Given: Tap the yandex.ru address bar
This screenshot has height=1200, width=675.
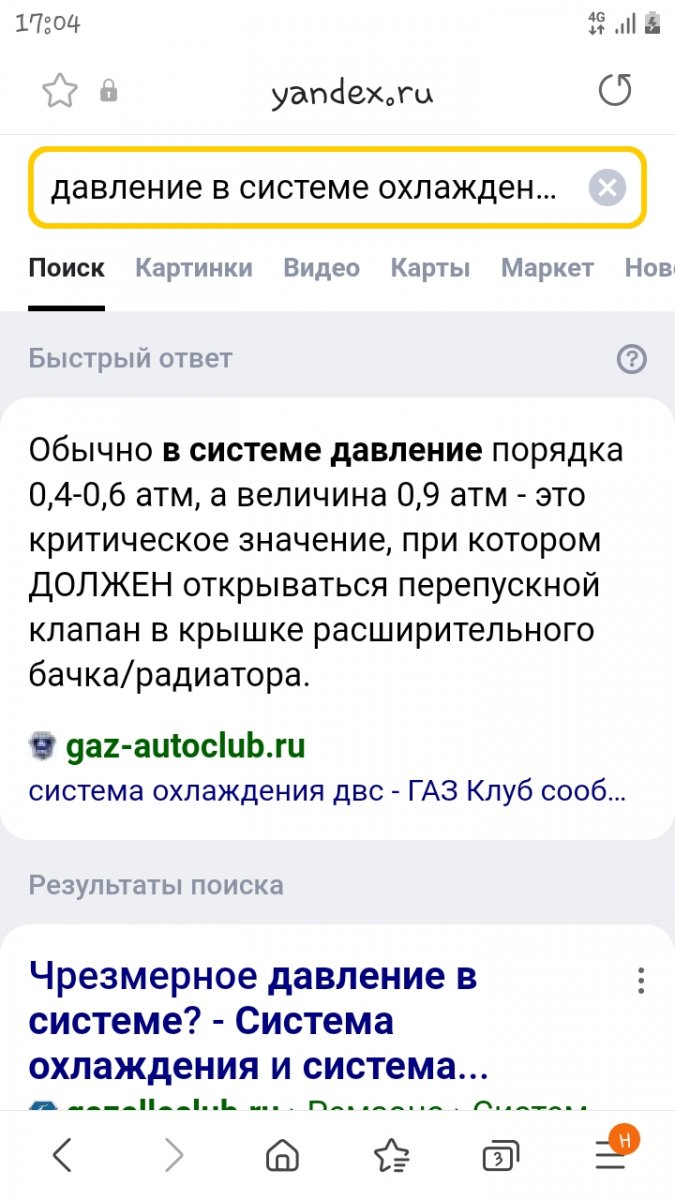Looking at the screenshot, I should tap(352, 93).
